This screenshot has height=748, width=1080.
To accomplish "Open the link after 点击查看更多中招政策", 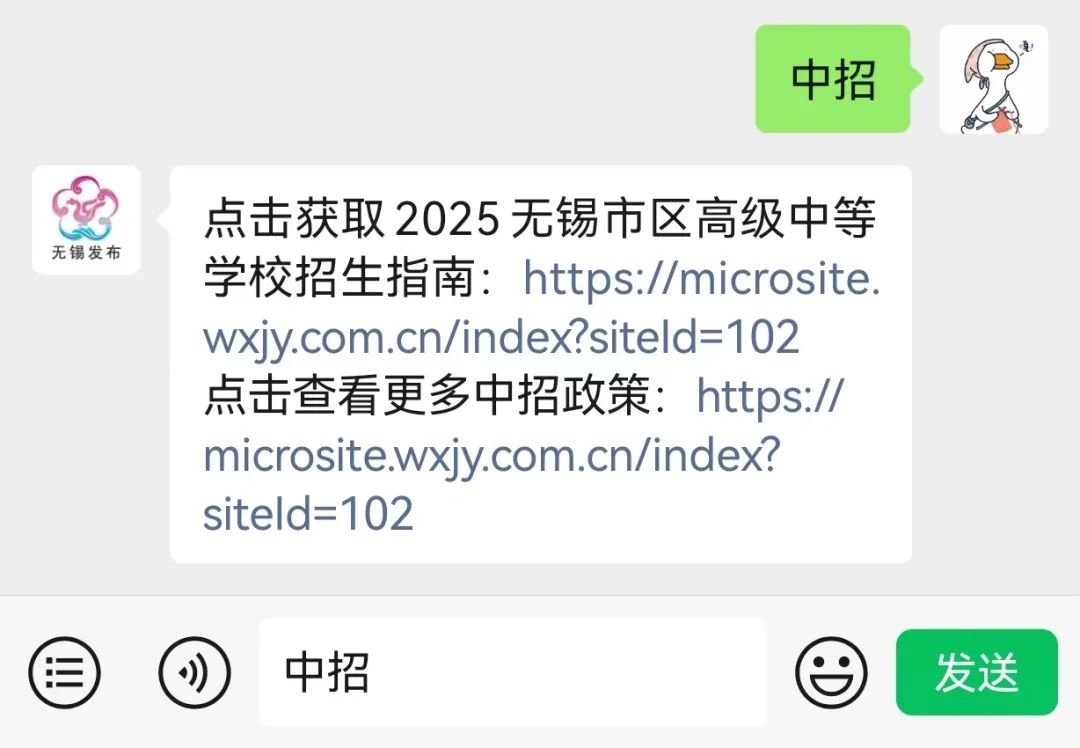I will (x=490, y=456).
